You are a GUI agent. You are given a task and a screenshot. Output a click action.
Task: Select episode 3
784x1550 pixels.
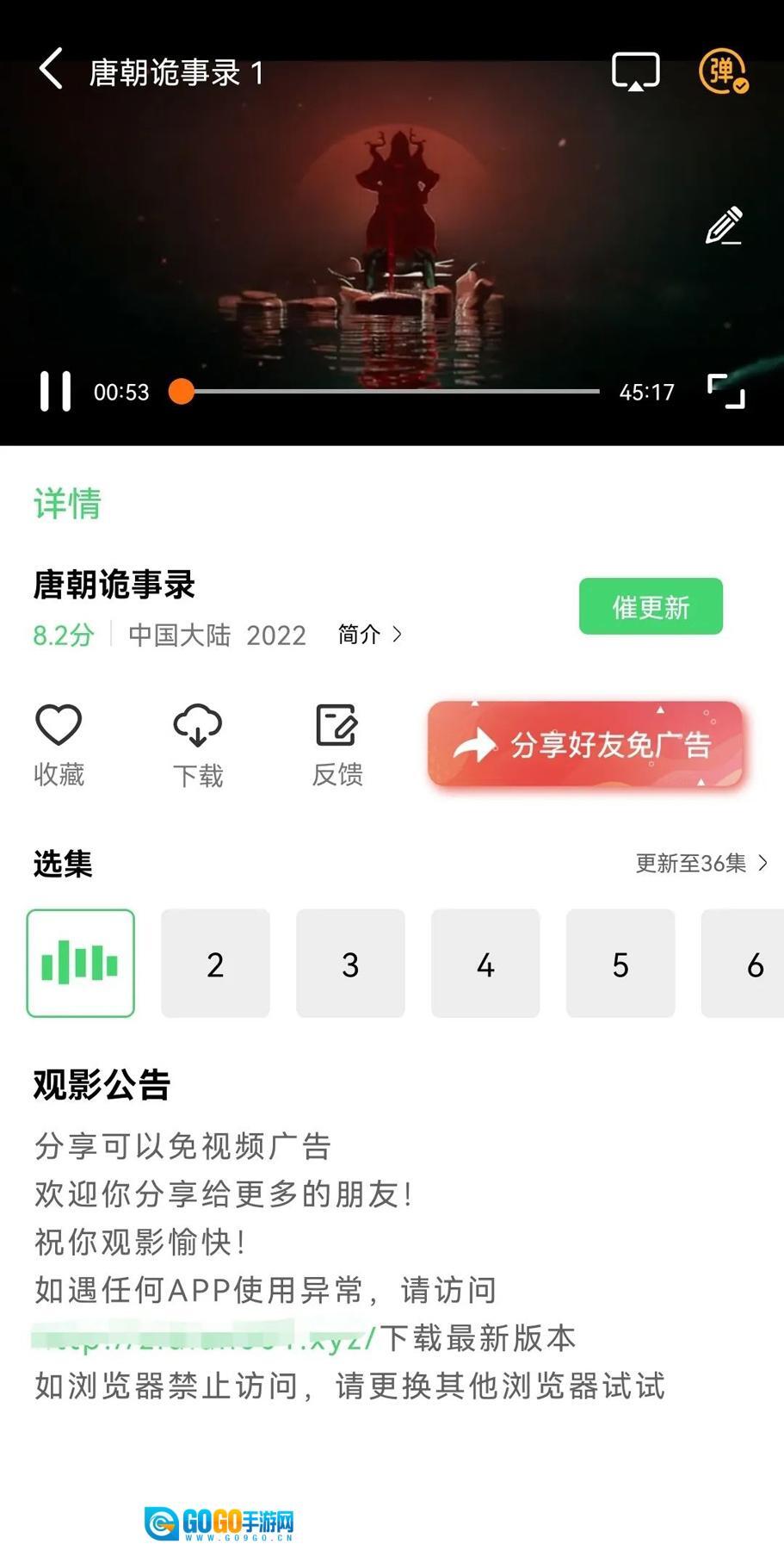[x=350, y=964]
